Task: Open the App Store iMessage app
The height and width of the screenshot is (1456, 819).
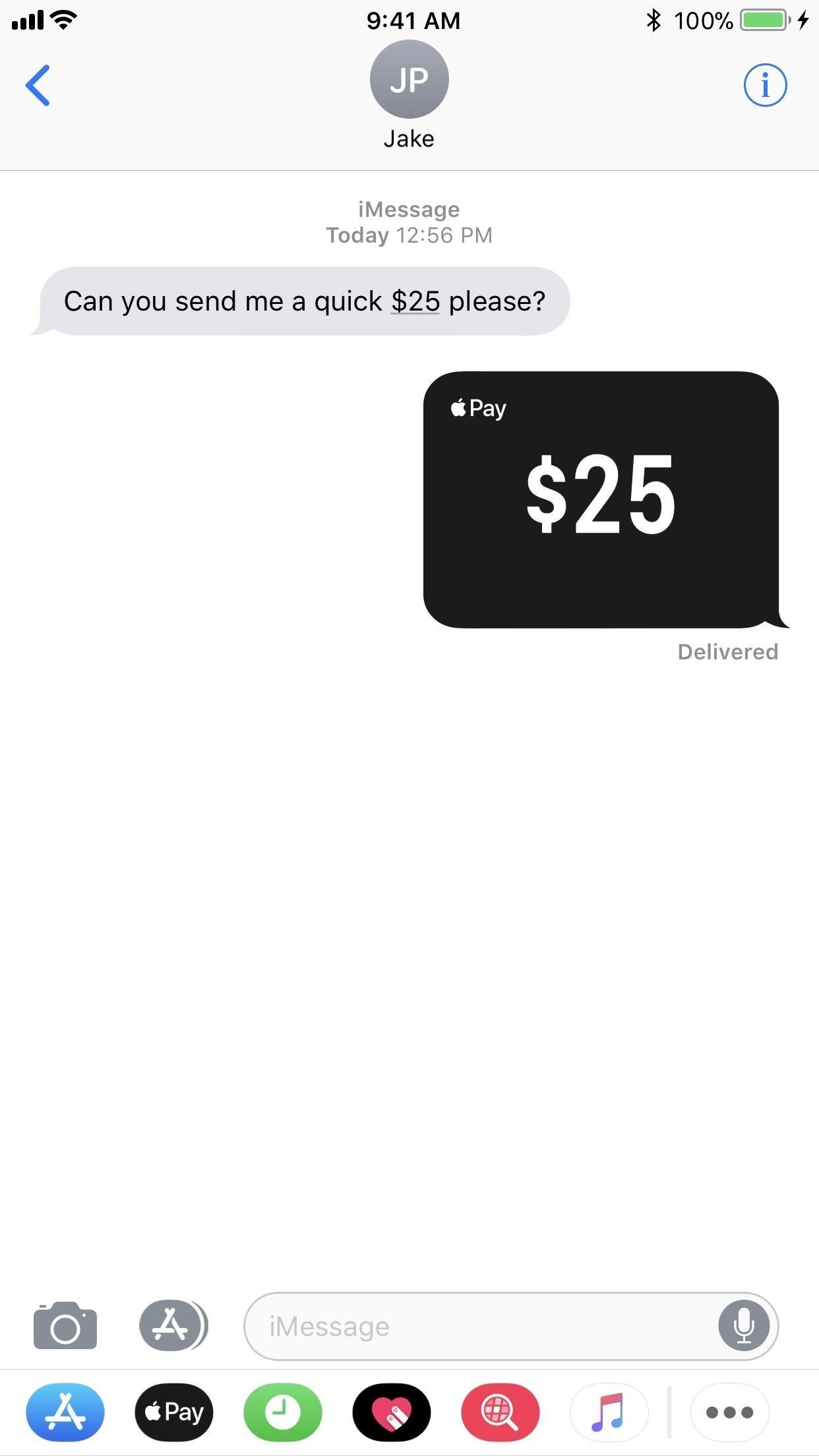Action: click(64, 1412)
